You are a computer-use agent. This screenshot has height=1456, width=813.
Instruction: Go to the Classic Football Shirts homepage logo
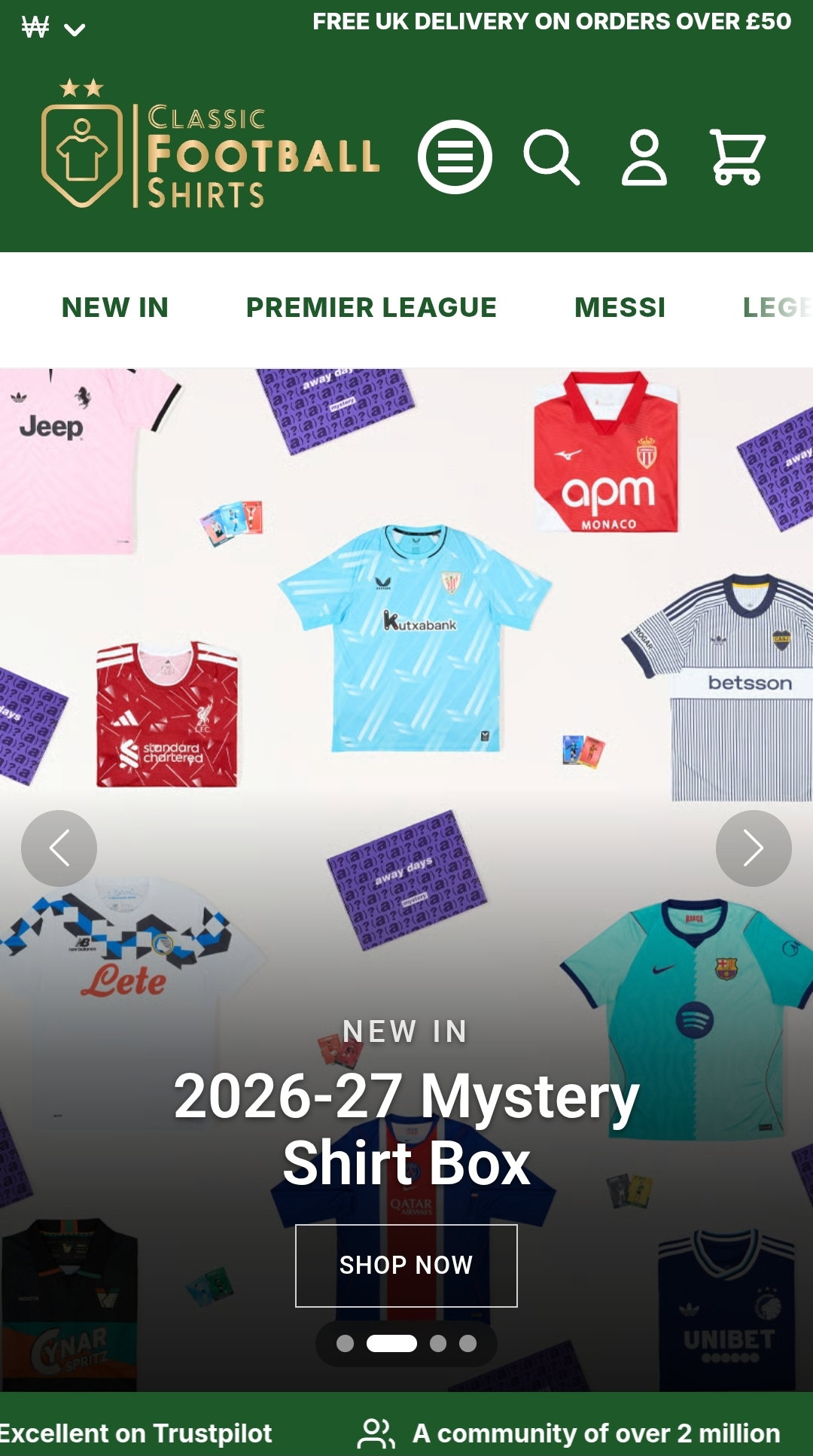click(x=210, y=143)
